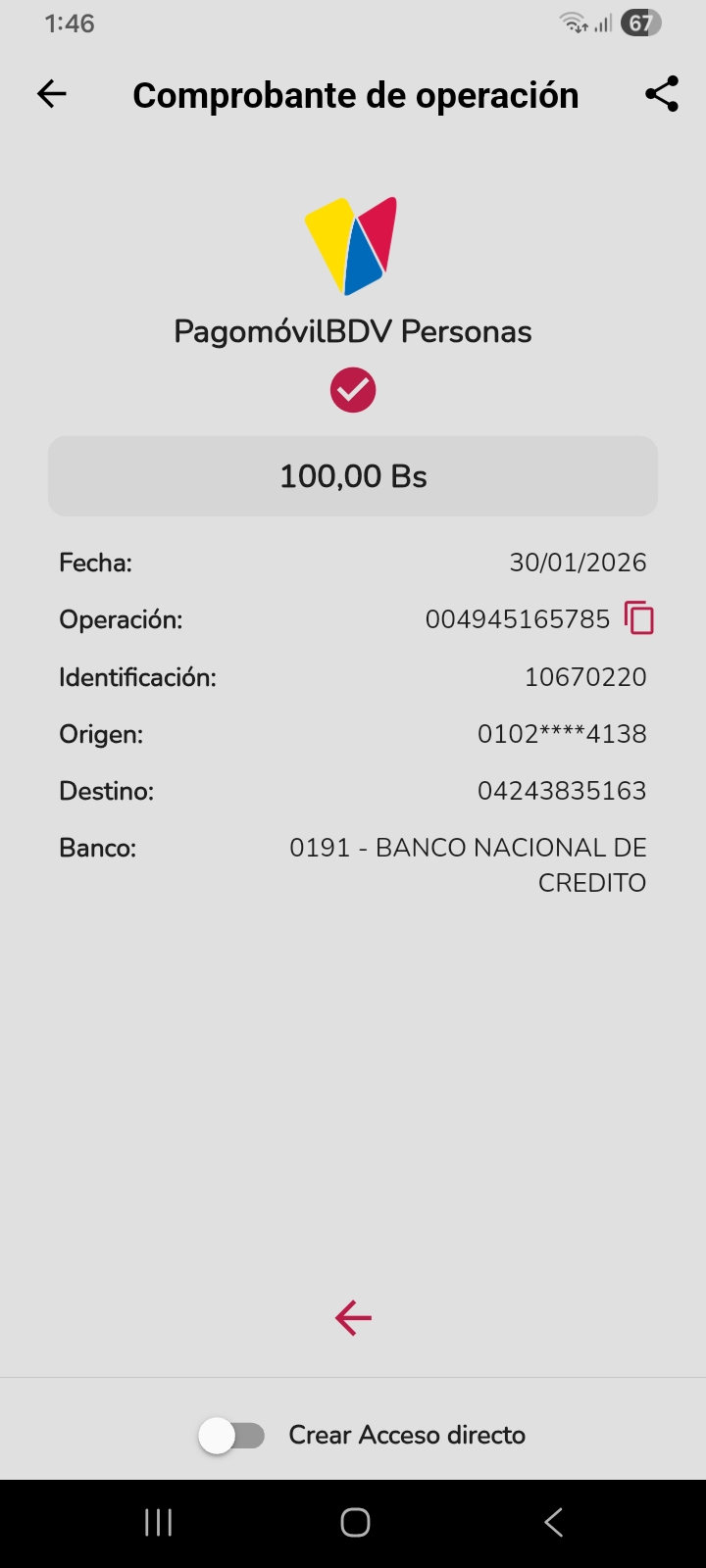The image size is (706, 1568).
Task: Go back using the top-left arrow
Action: pos(51,94)
